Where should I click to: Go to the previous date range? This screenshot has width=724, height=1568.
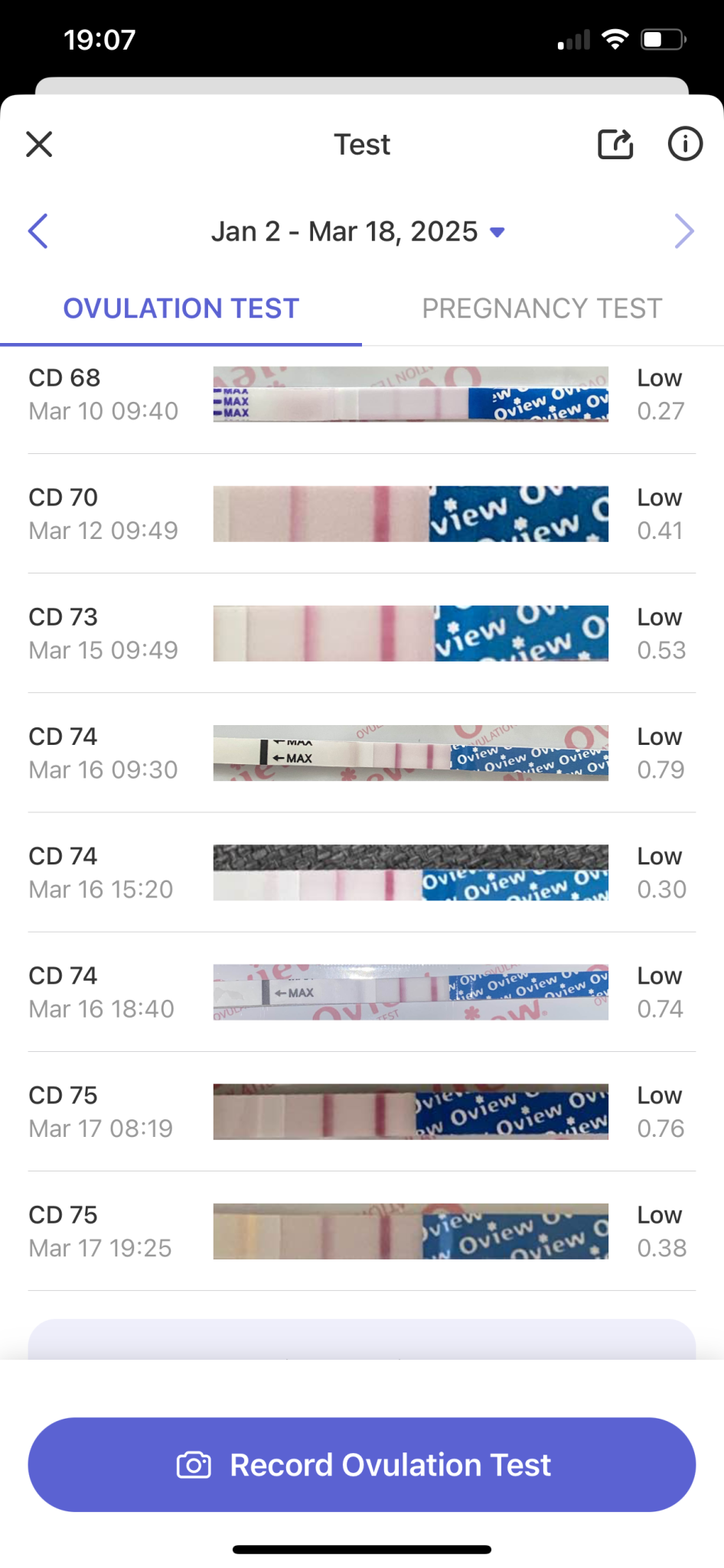click(38, 231)
